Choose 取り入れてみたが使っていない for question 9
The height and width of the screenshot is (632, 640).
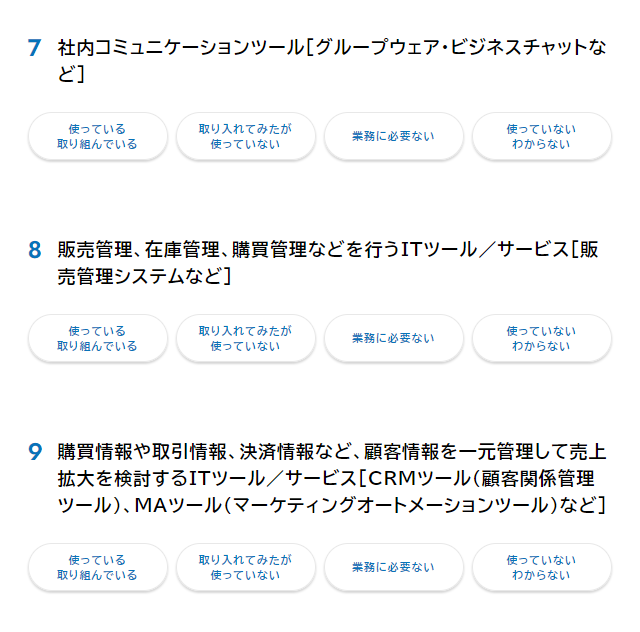click(x=245, y=567)
